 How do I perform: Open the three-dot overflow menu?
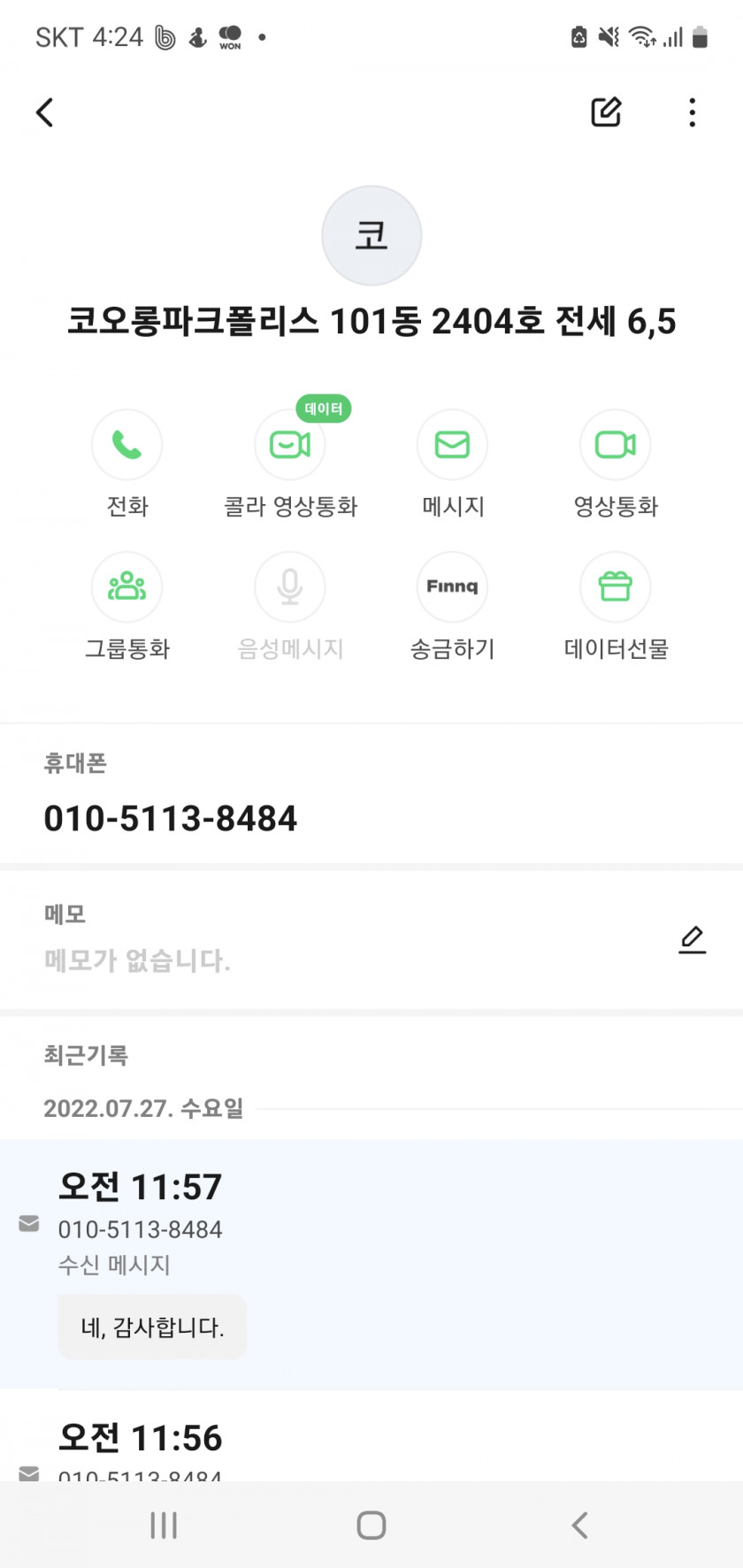[692, 112]
